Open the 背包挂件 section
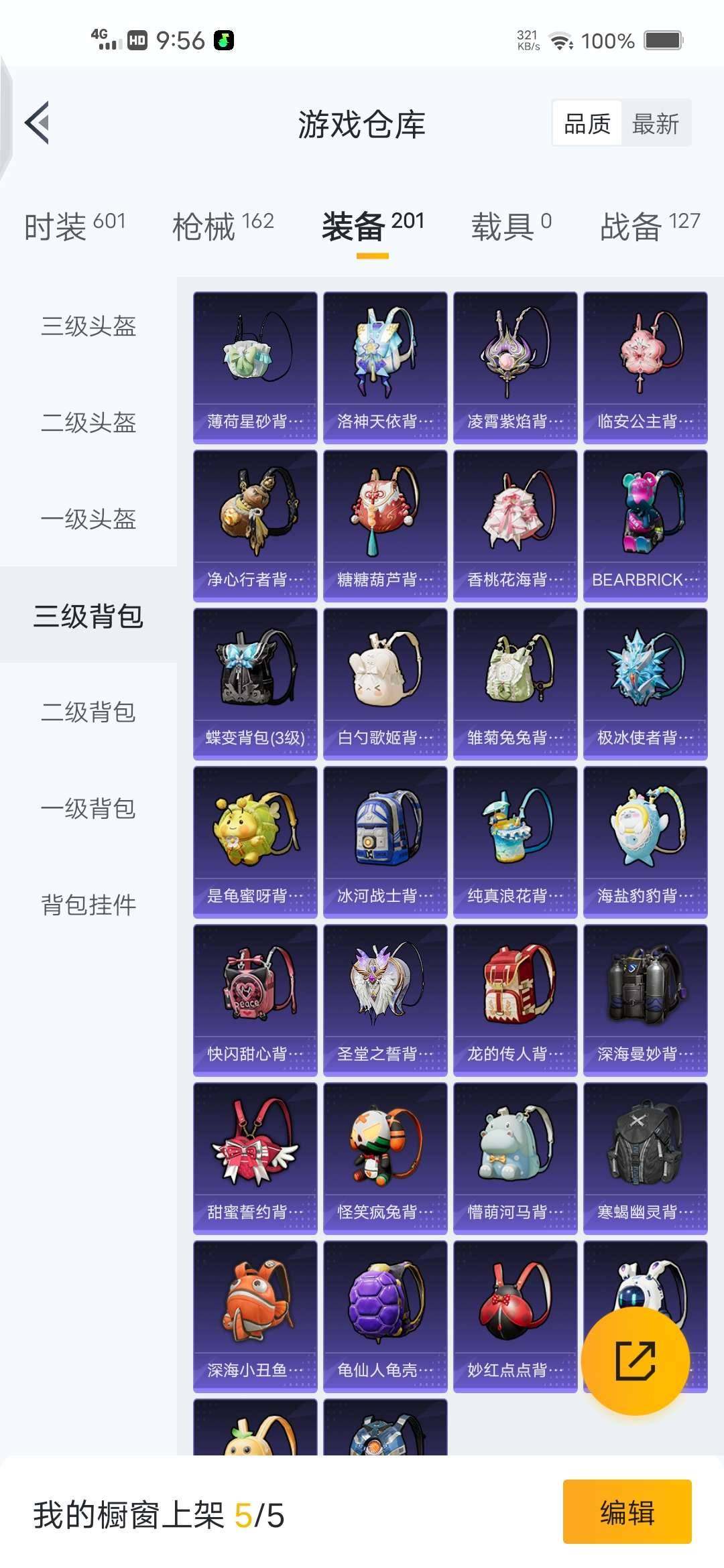The width and height of the screenshot is (724, 1568). pyautogui.click(x=87, y=906)
